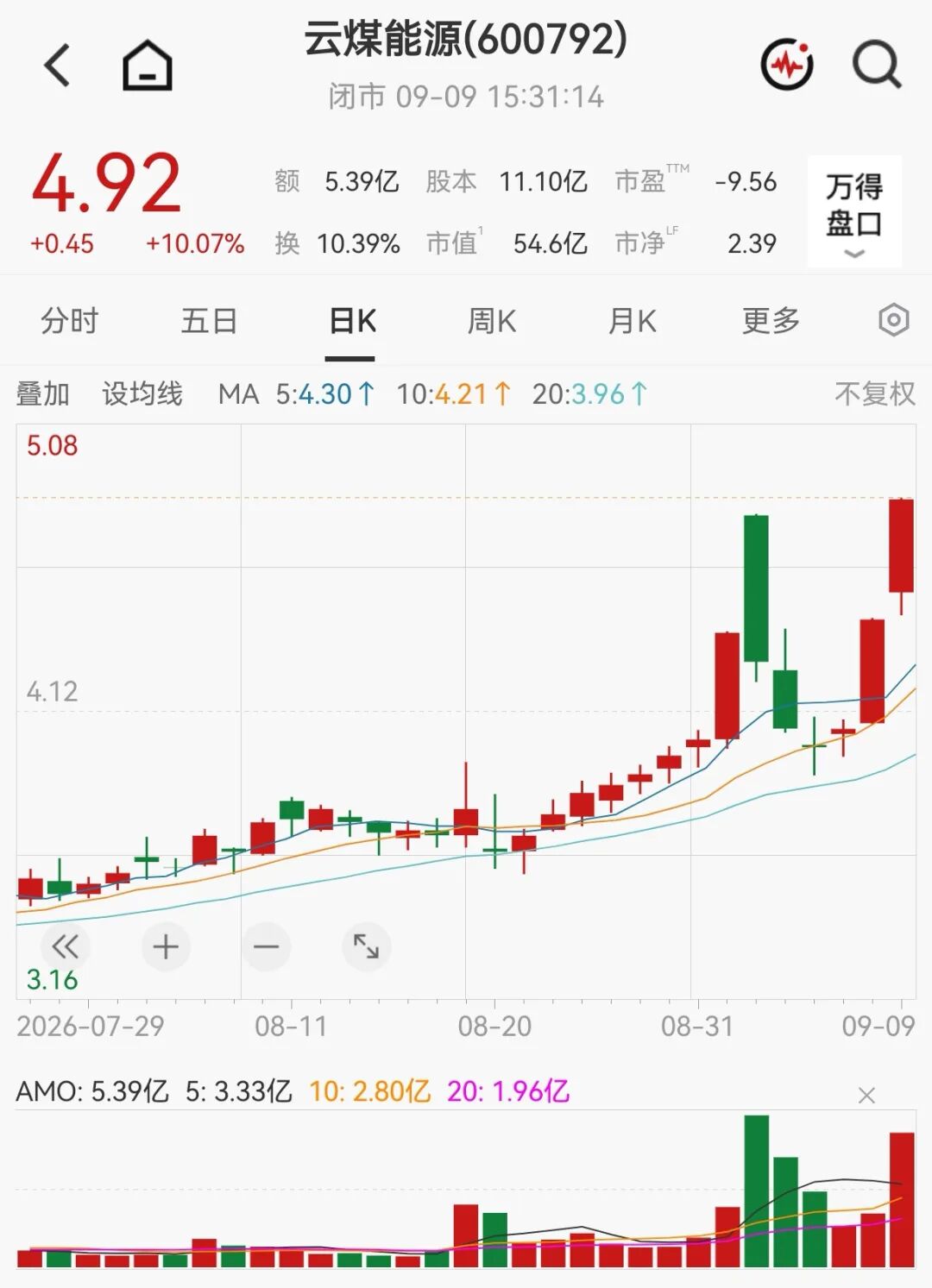This screenshot has width=932, height=1288.
Task: Search stocks with the magnifier icon
Action: click(x=877, y=65)
